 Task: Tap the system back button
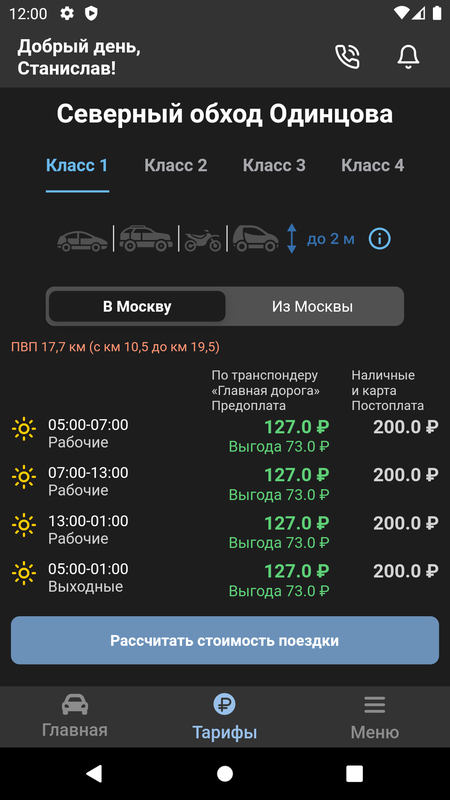94,773
